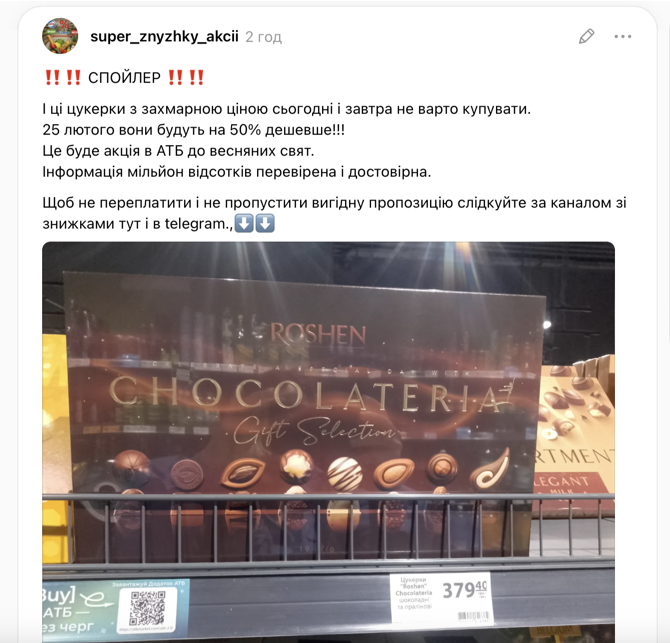Open super_znyzhky_akcii profile avatar

pyautogui.click(x=60, y=36)
